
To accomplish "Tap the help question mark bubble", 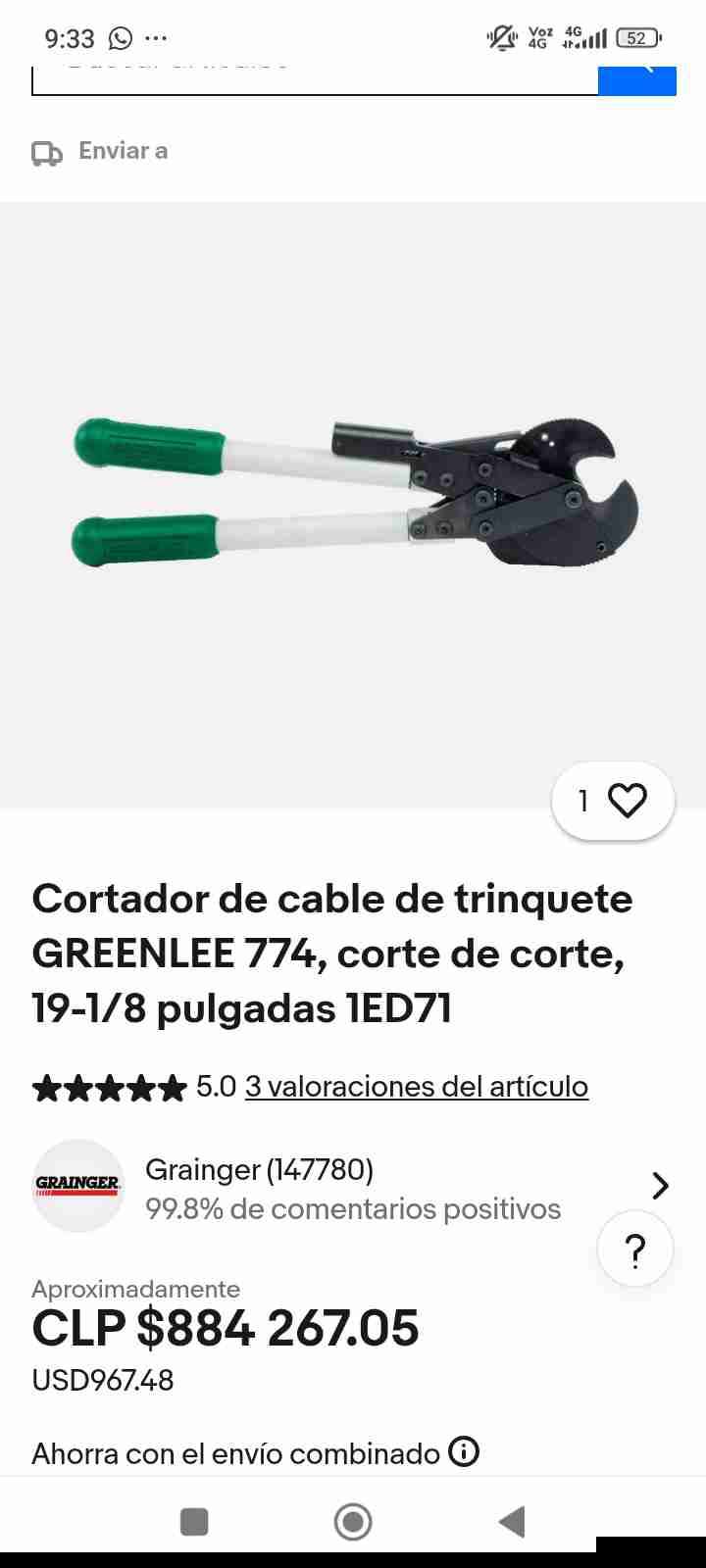I will point(634,1249).
